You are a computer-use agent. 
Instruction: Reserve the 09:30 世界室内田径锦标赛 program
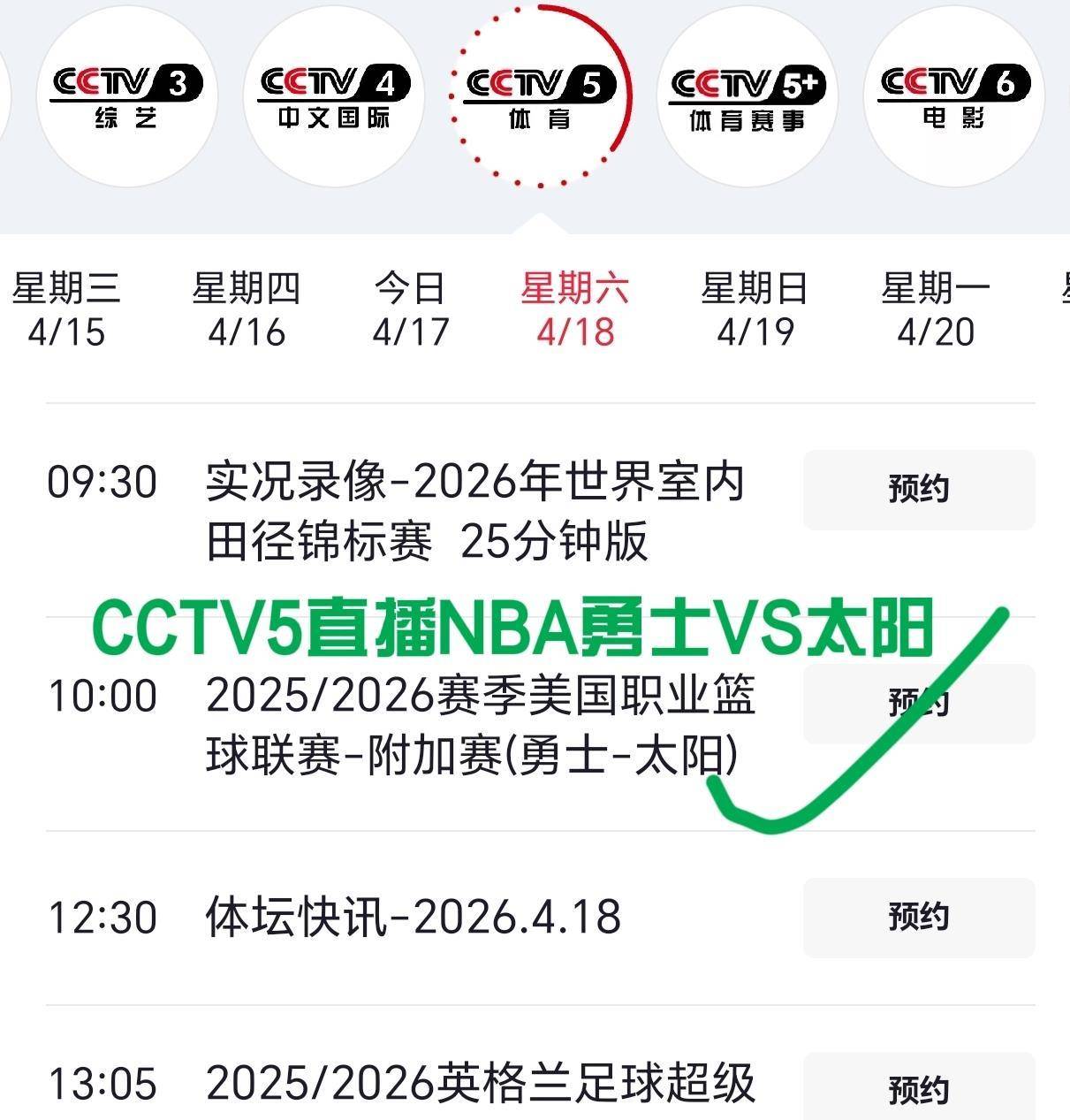pyautogui.click(x=919, y=490)
